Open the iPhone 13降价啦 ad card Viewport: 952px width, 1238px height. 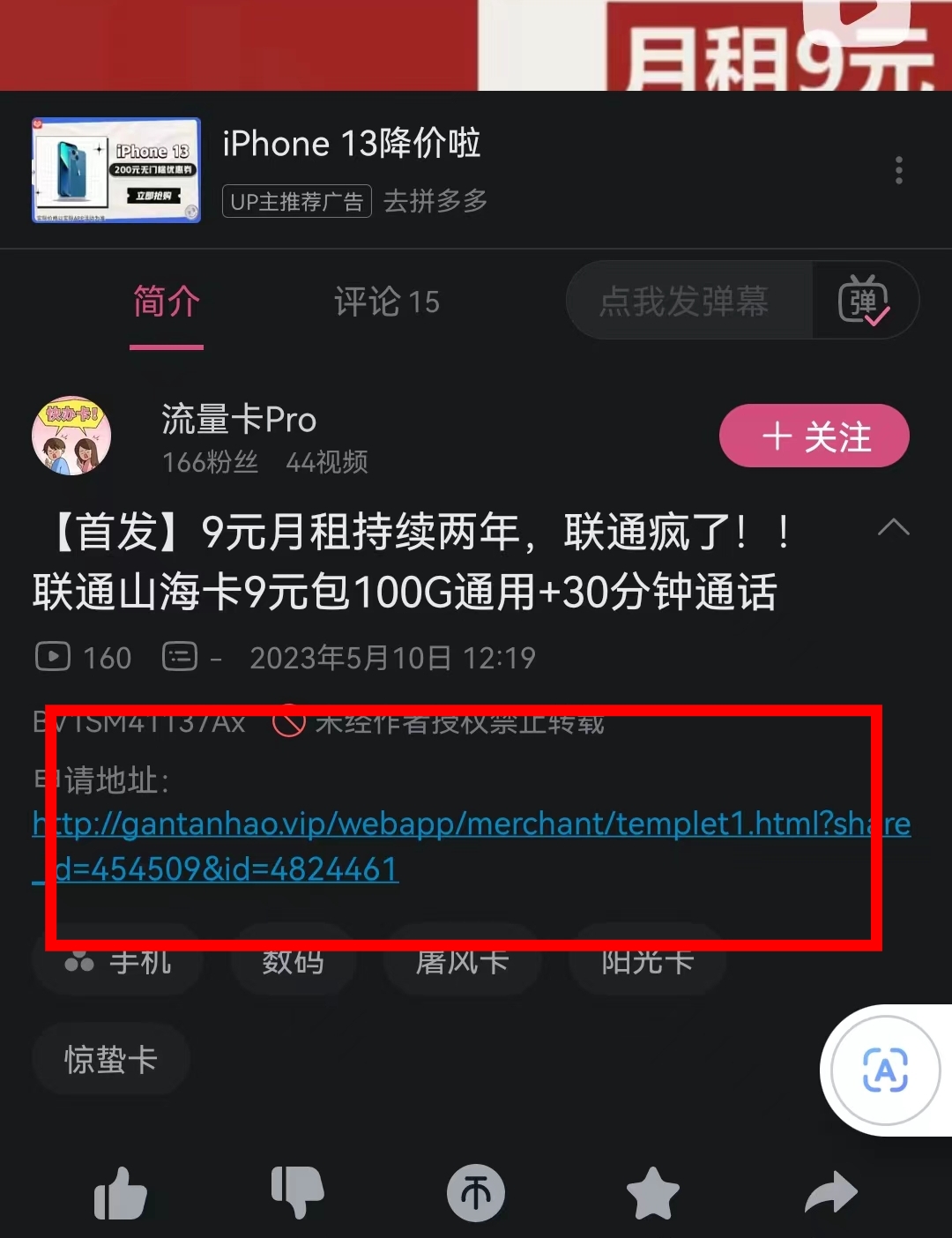(353, 169)
